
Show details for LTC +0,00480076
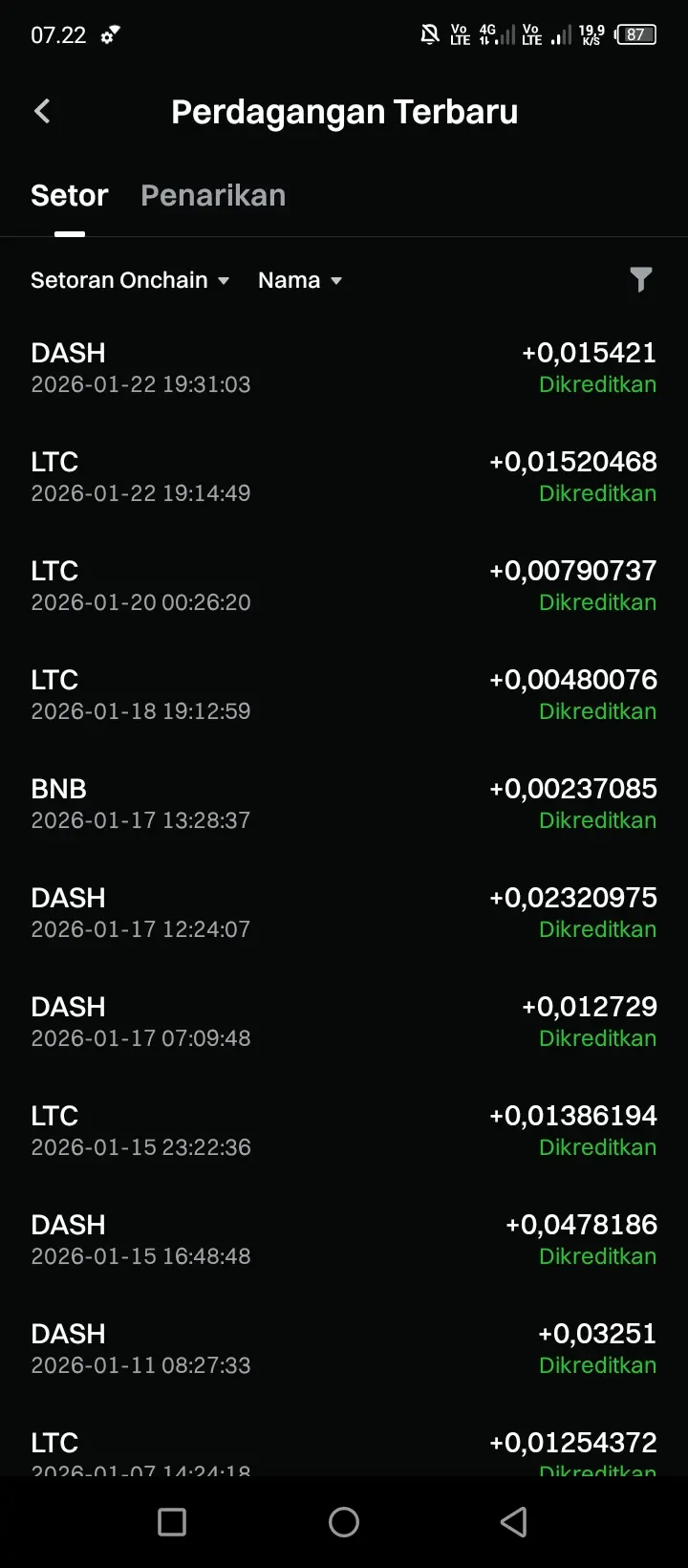(x=344, y=695)
